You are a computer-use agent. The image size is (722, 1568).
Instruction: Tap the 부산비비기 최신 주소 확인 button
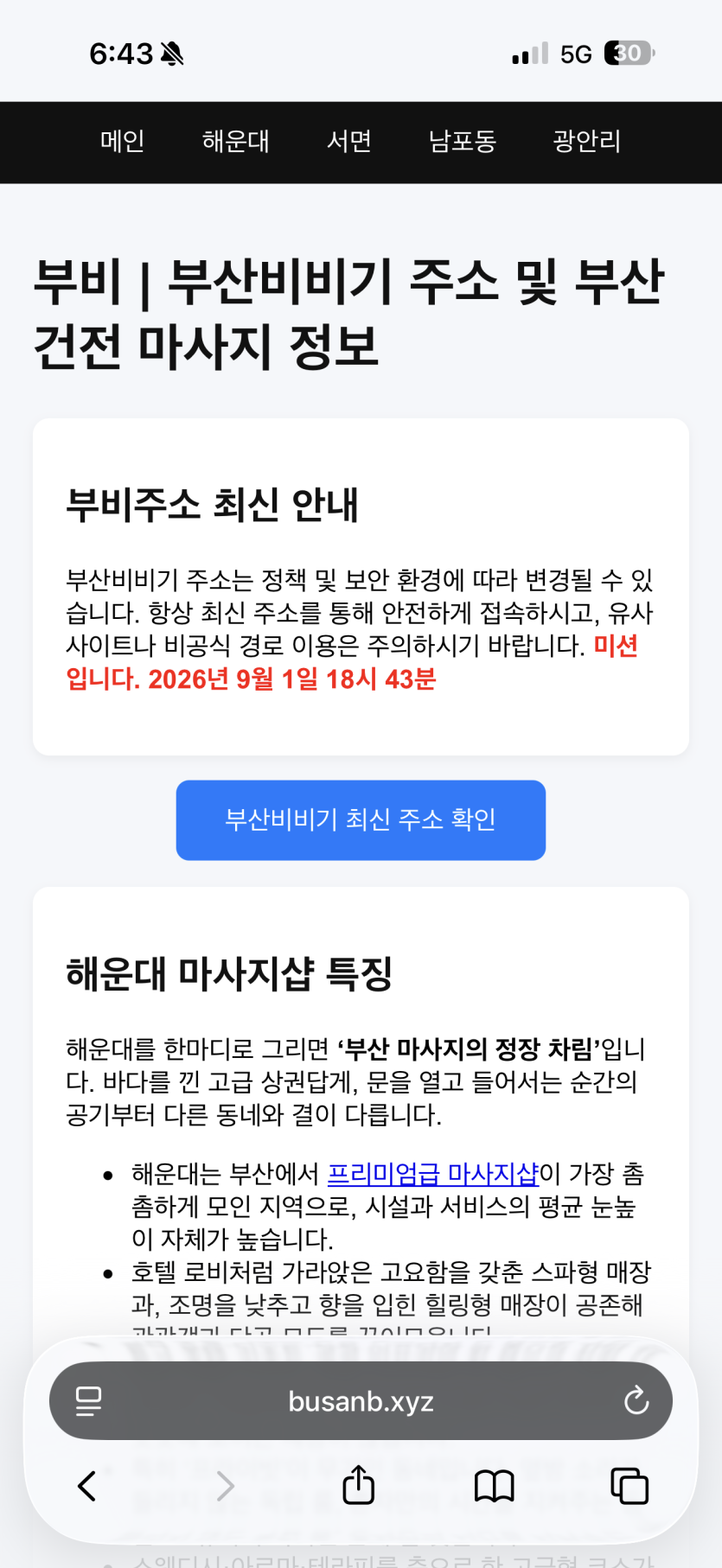tap(361, 819)
